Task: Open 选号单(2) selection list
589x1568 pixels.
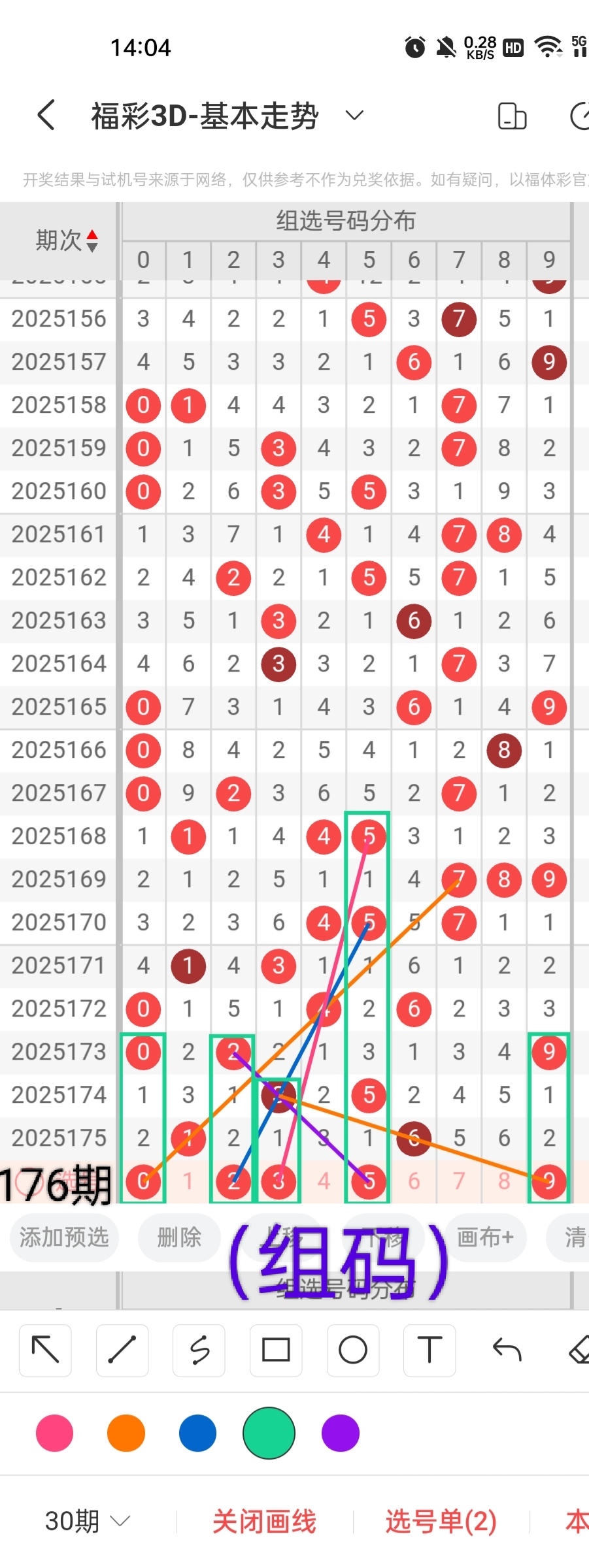Action: coord(441,1521)
